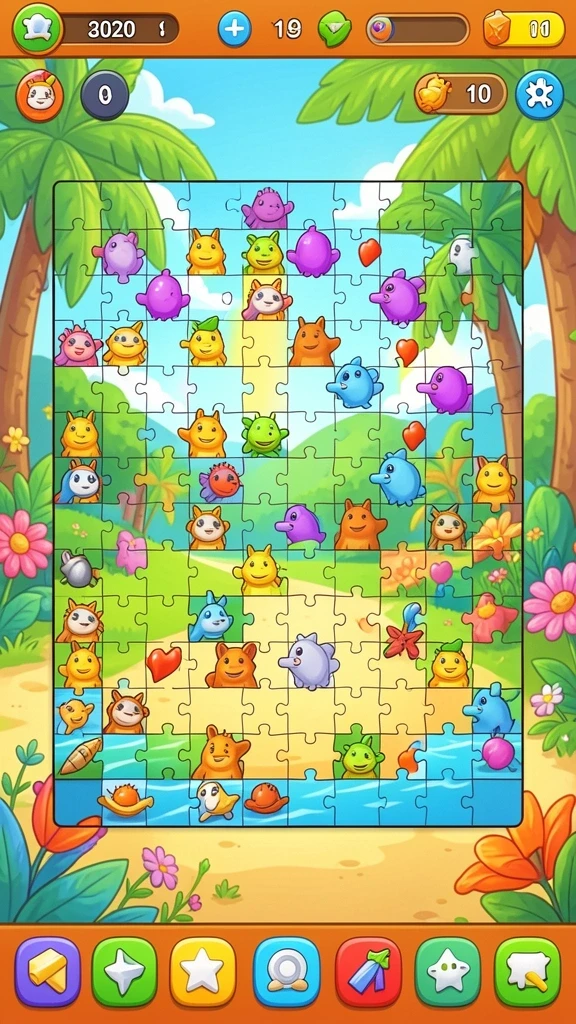Tap the green crown score icon

37,29
